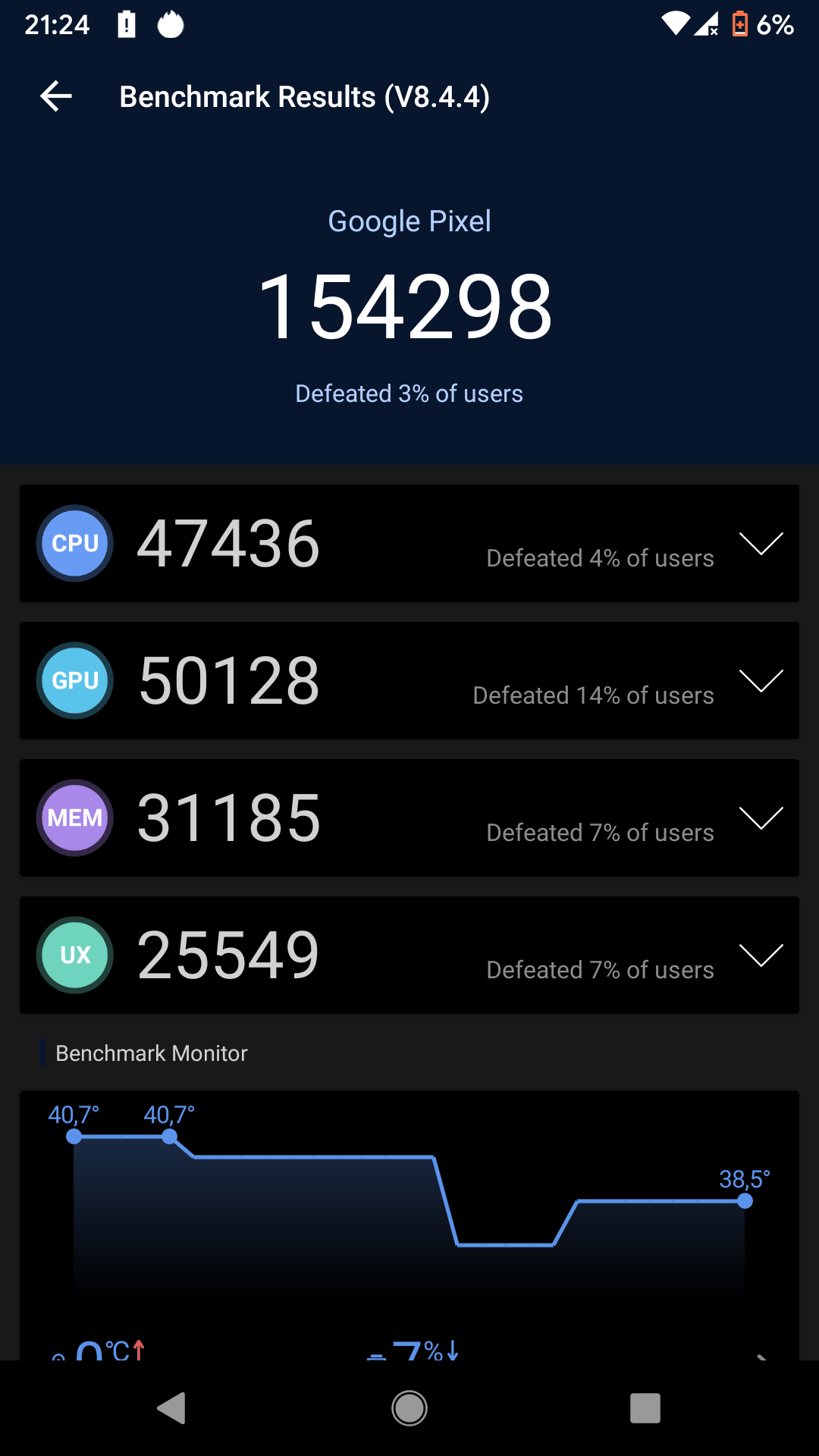Open recent apps from navigation bar
Image resolution: width=819 pixels, height=1456 pixels.
(645, 1408)
